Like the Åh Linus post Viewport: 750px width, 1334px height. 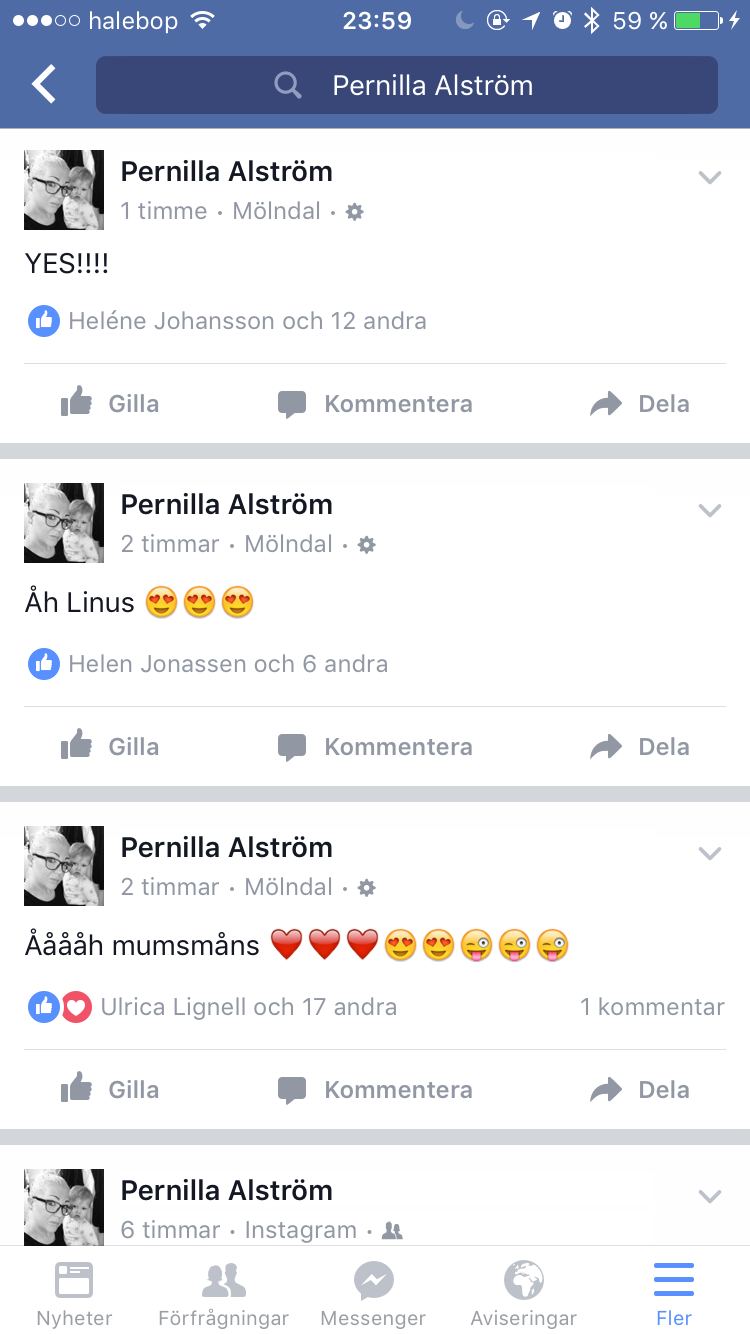point(110,747)
